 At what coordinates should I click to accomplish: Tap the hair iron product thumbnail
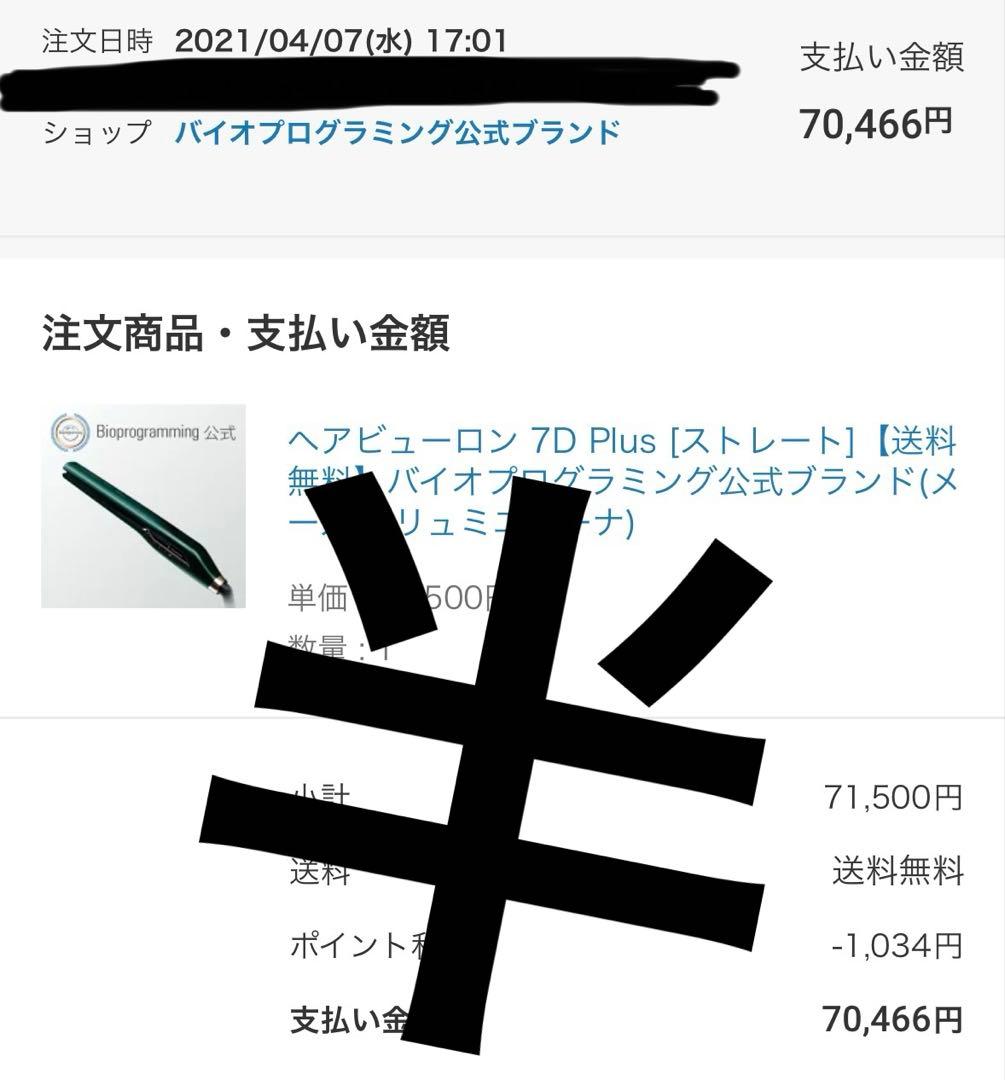click(x=143, y=506)
